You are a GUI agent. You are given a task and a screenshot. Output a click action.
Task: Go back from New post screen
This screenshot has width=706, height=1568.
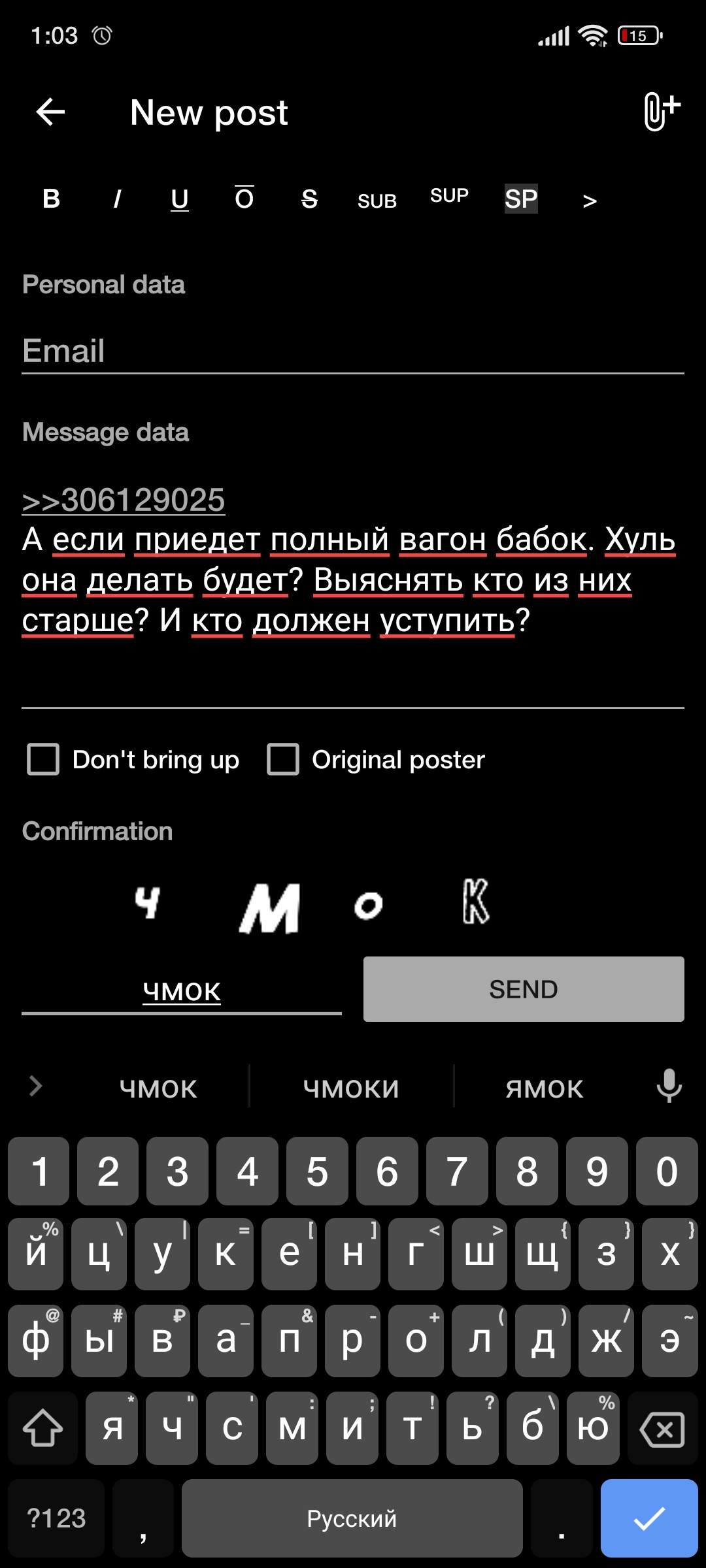[x=50, y=112]
